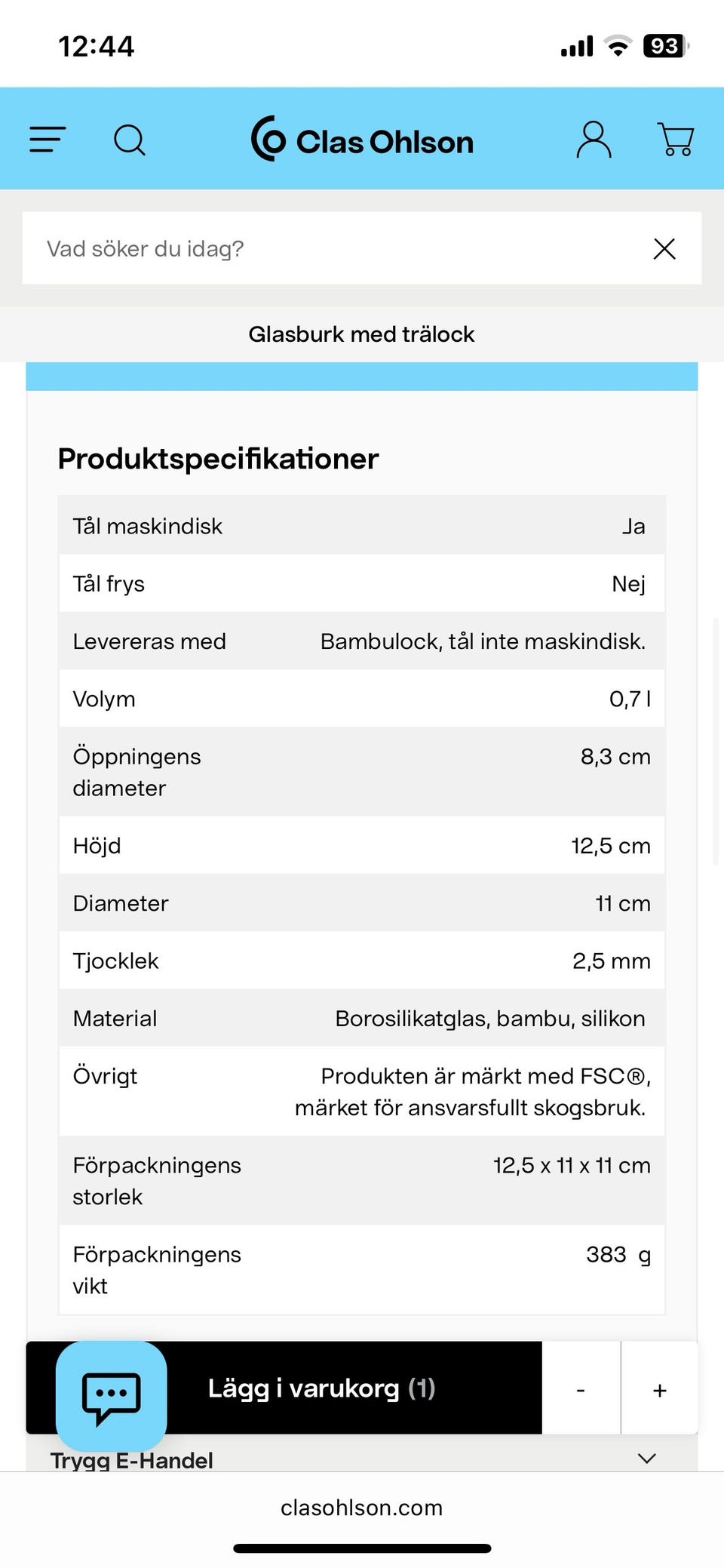Open the account profile icon
724x1568 pixels.
594,140
